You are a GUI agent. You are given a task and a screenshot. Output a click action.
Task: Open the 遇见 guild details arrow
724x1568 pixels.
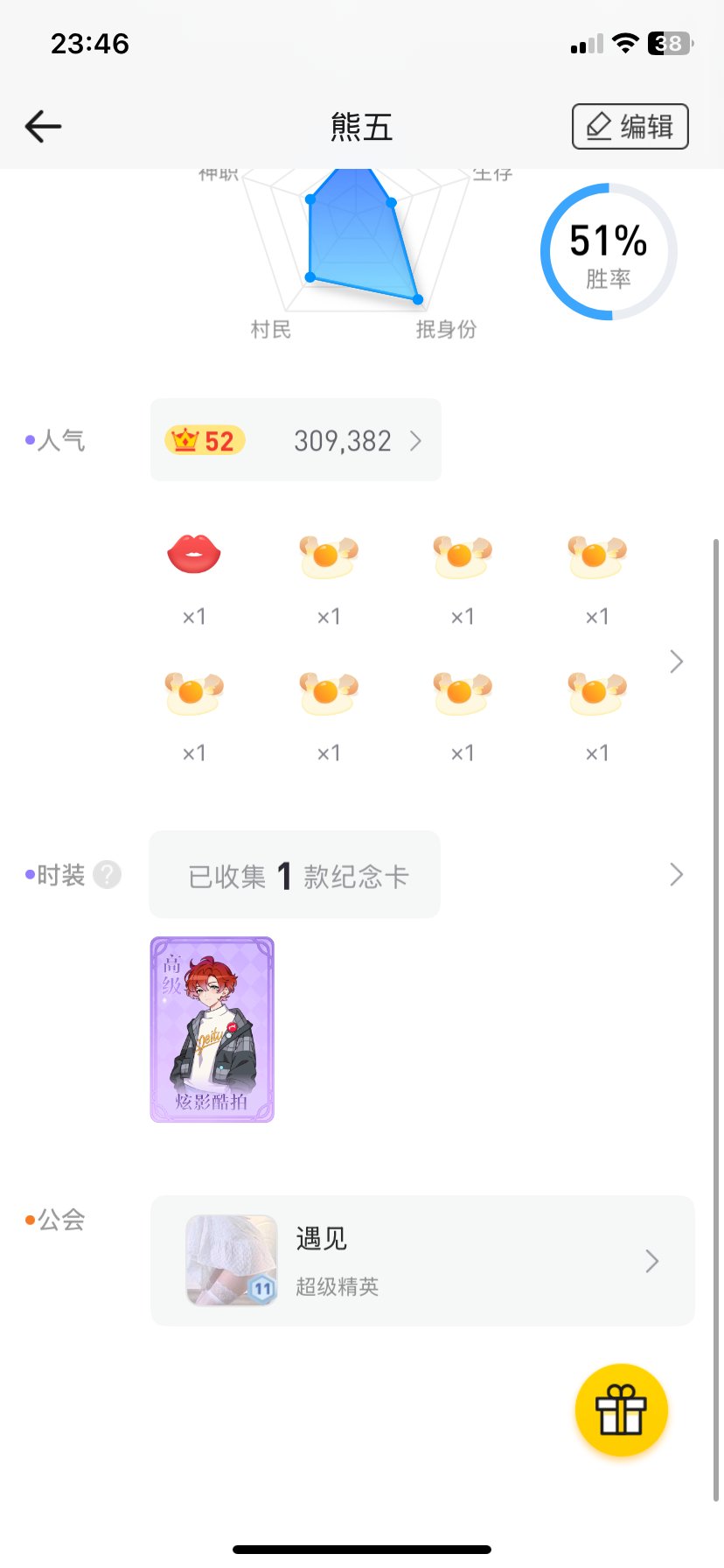(x=651, y=1261)
